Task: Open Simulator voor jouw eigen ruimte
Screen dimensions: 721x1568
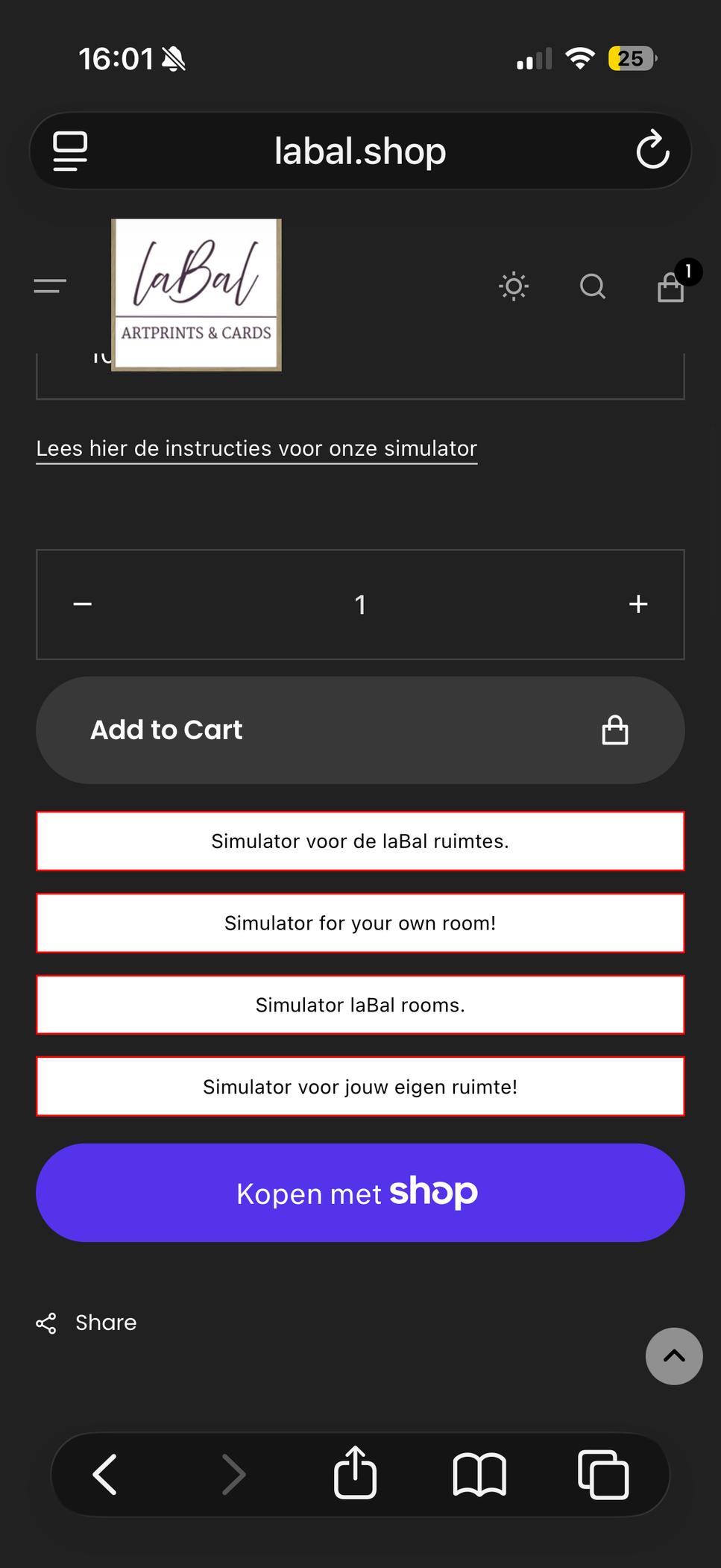Action: coord(360,1087)
